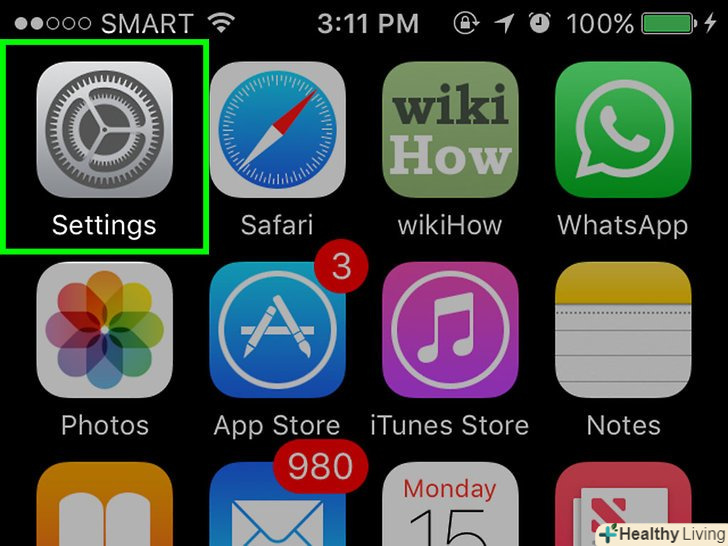Image resolution: width=728 pixels, height=546 pixels.
Task: Open the Mail app with 980 badge
Action: click(x=277, y=508)
